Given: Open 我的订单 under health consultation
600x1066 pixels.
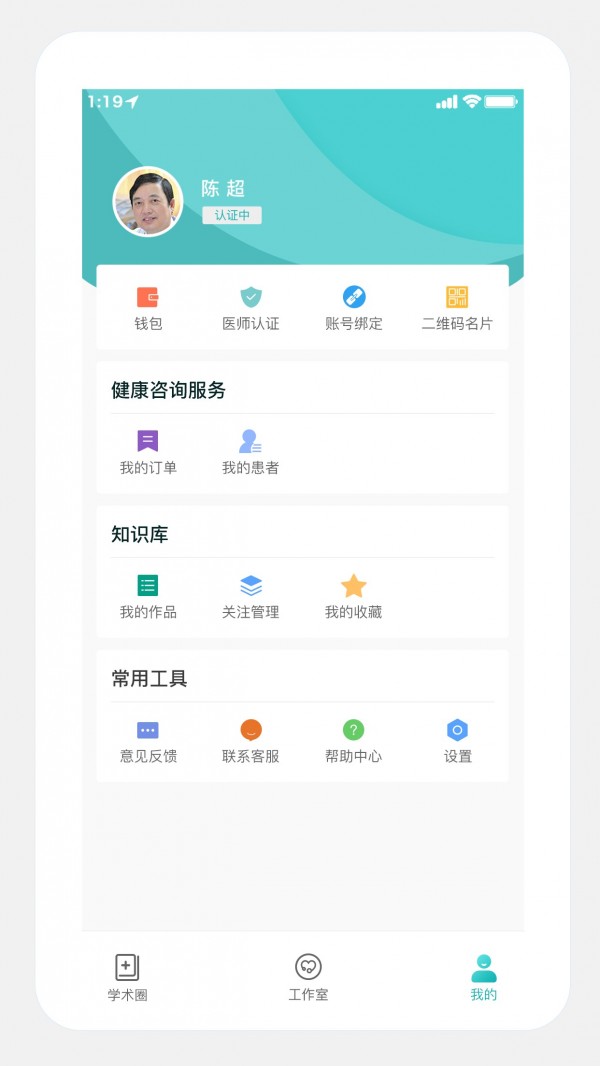Looking at the screenshot, I should 148,452.
